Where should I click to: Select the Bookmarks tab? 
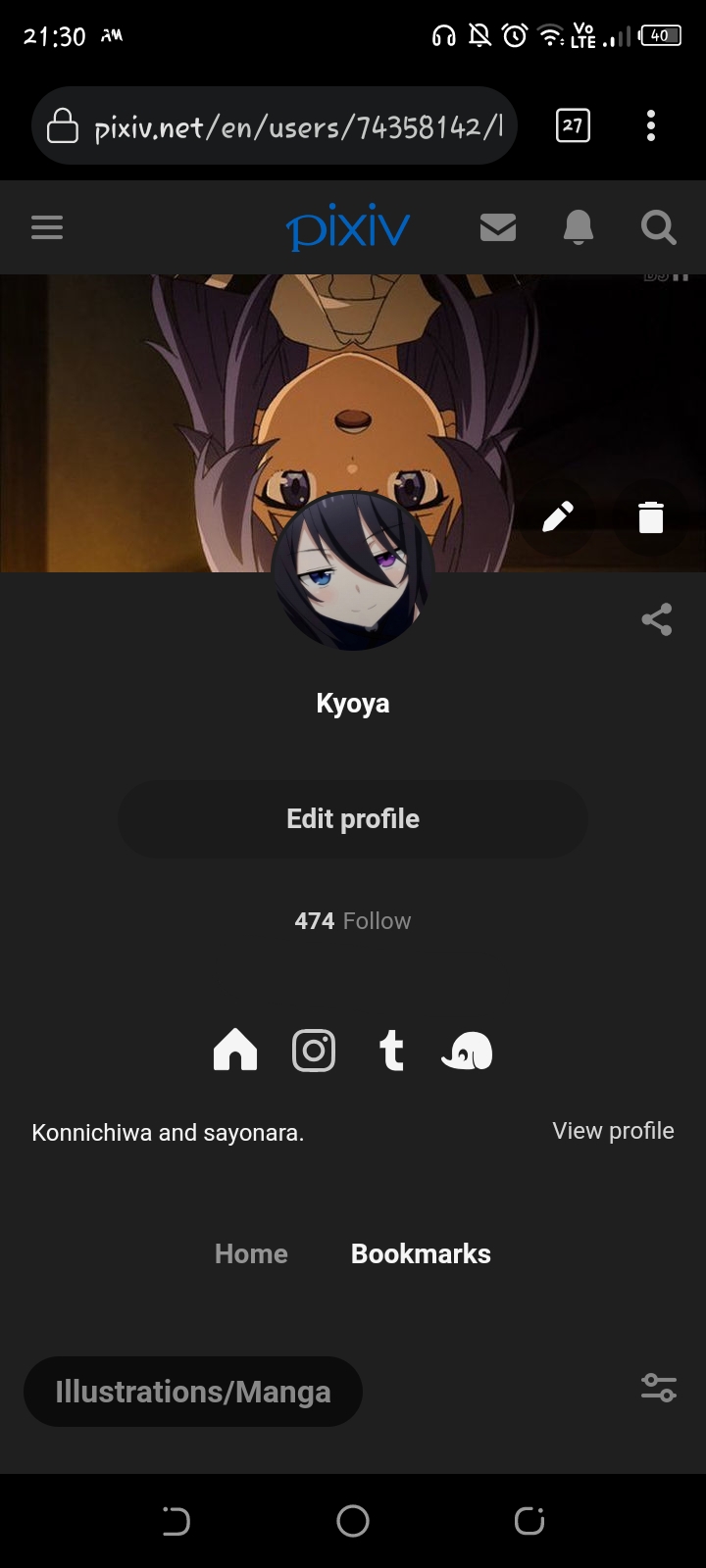421,1254
